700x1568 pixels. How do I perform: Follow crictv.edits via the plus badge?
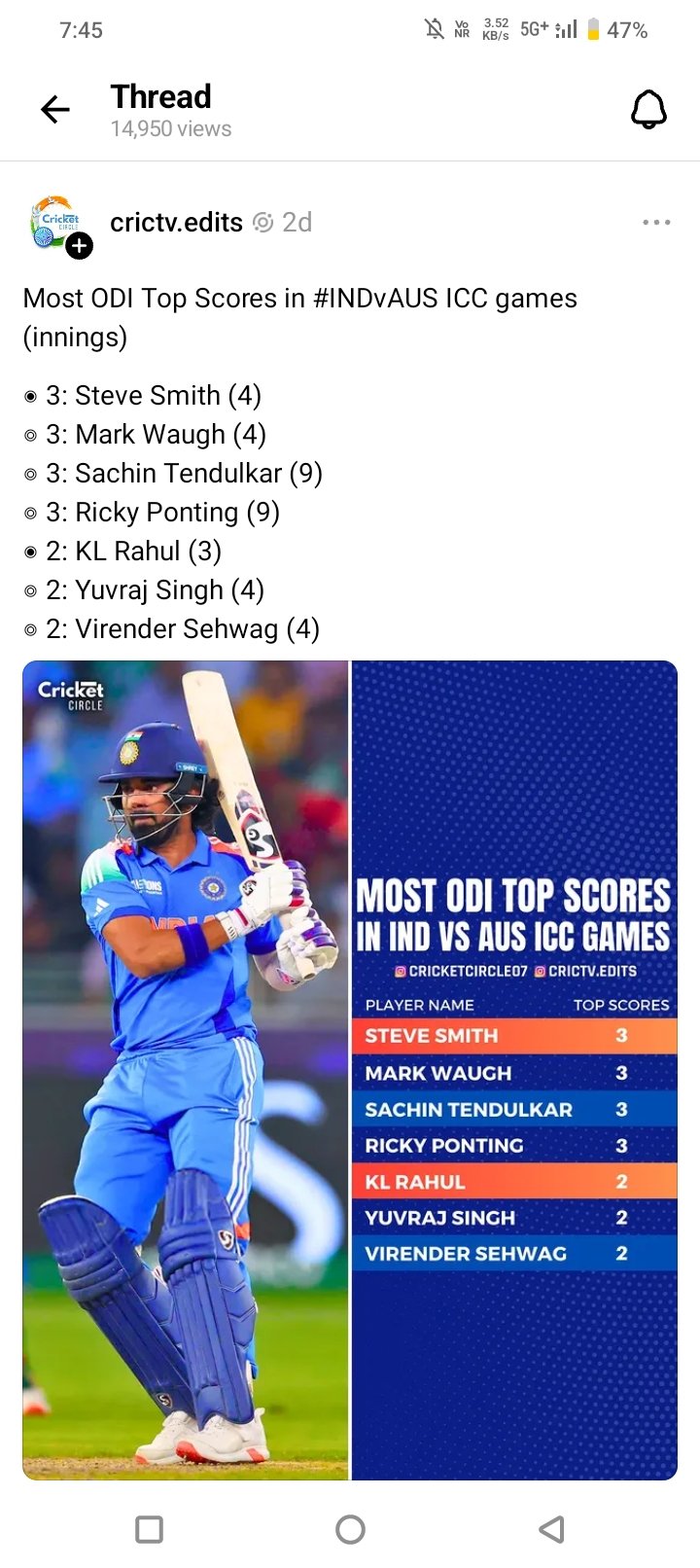click(80, 245)
